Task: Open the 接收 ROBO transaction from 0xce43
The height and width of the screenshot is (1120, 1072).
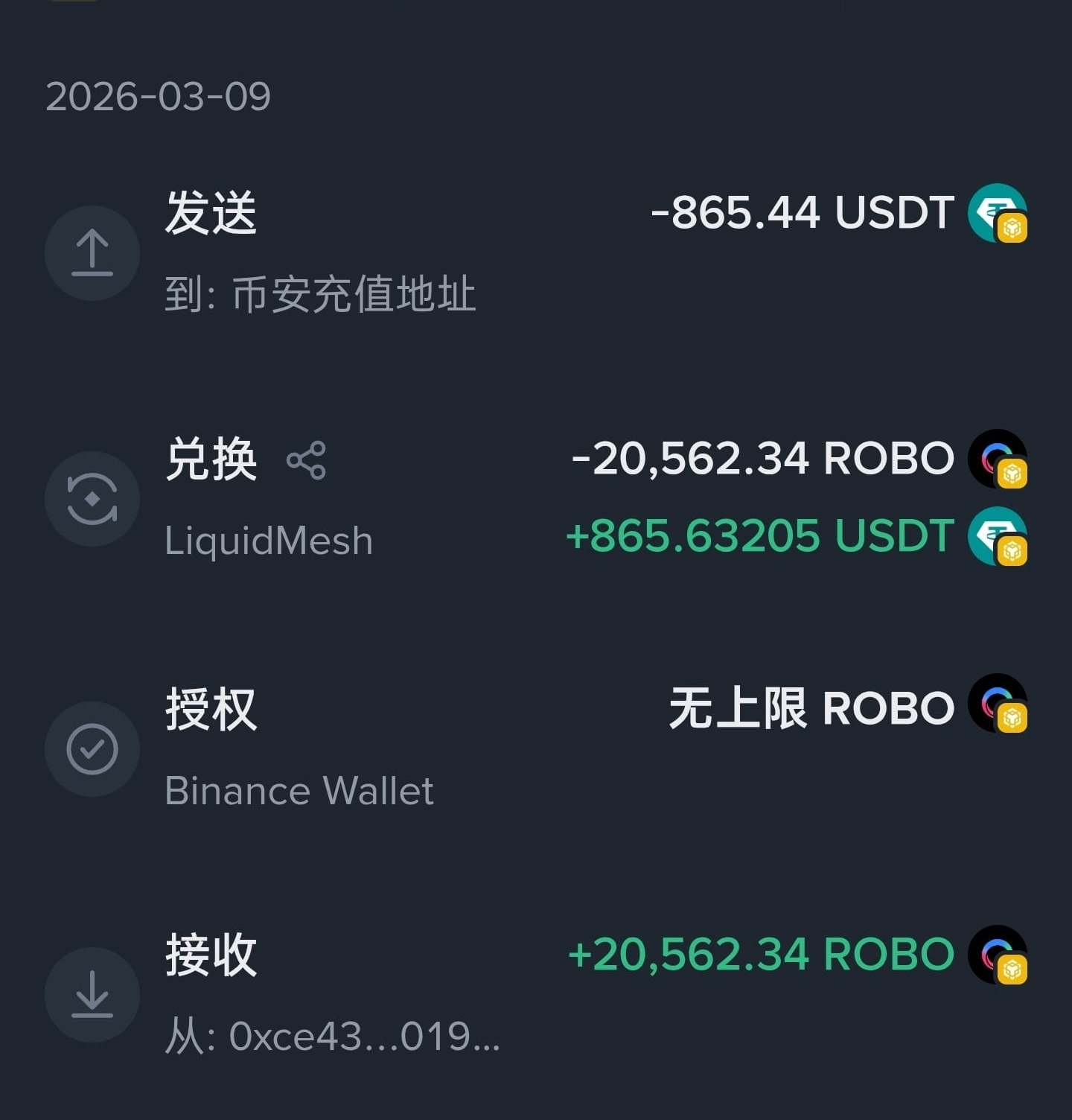Action: pos(536,993)
